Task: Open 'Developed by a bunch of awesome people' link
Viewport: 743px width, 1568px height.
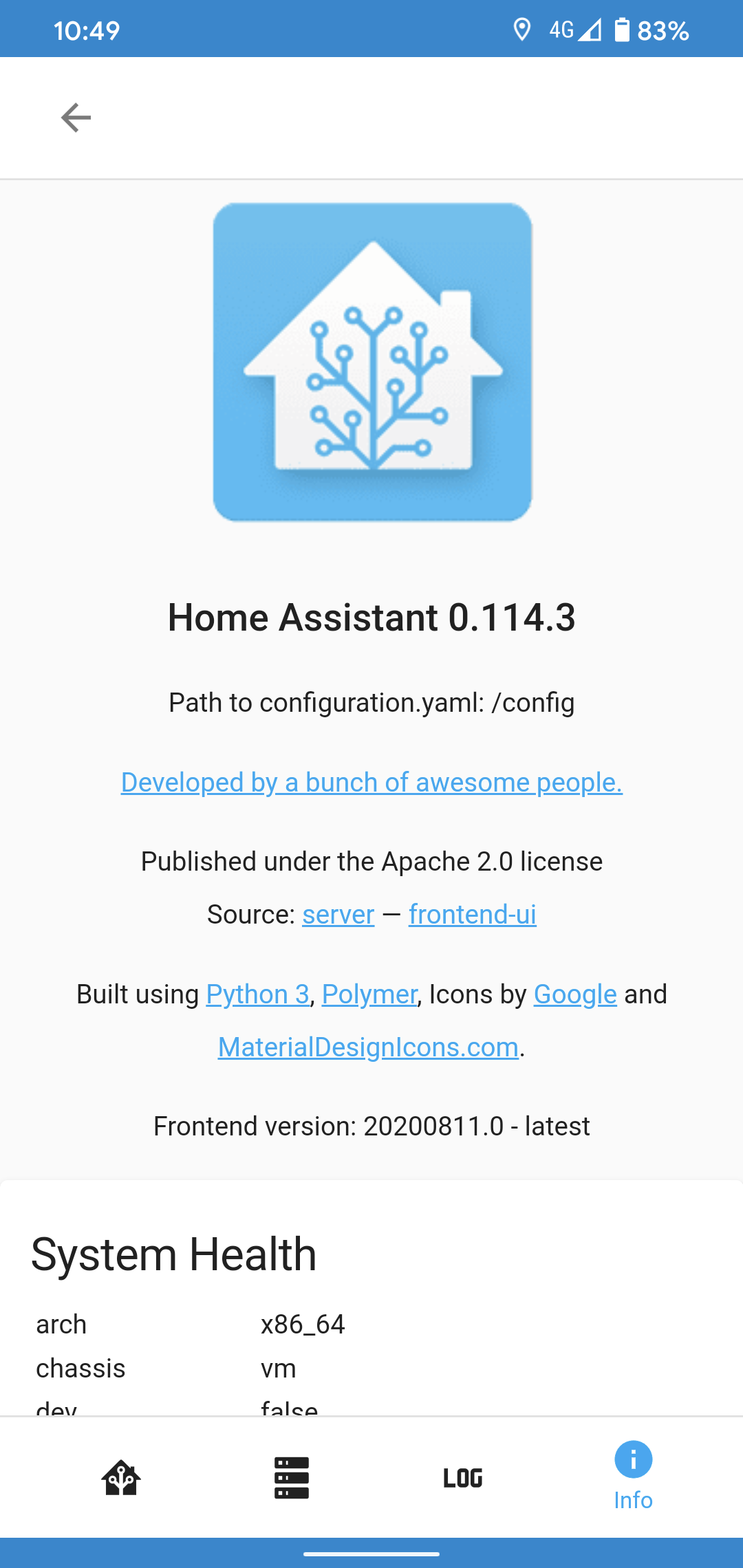Action: tap(371, 782)
